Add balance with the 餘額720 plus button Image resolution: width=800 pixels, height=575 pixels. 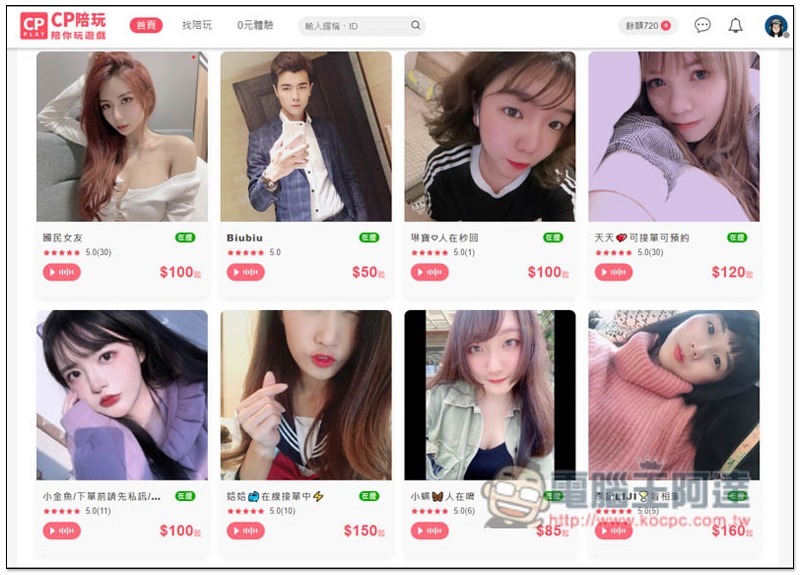pos(666,26)
